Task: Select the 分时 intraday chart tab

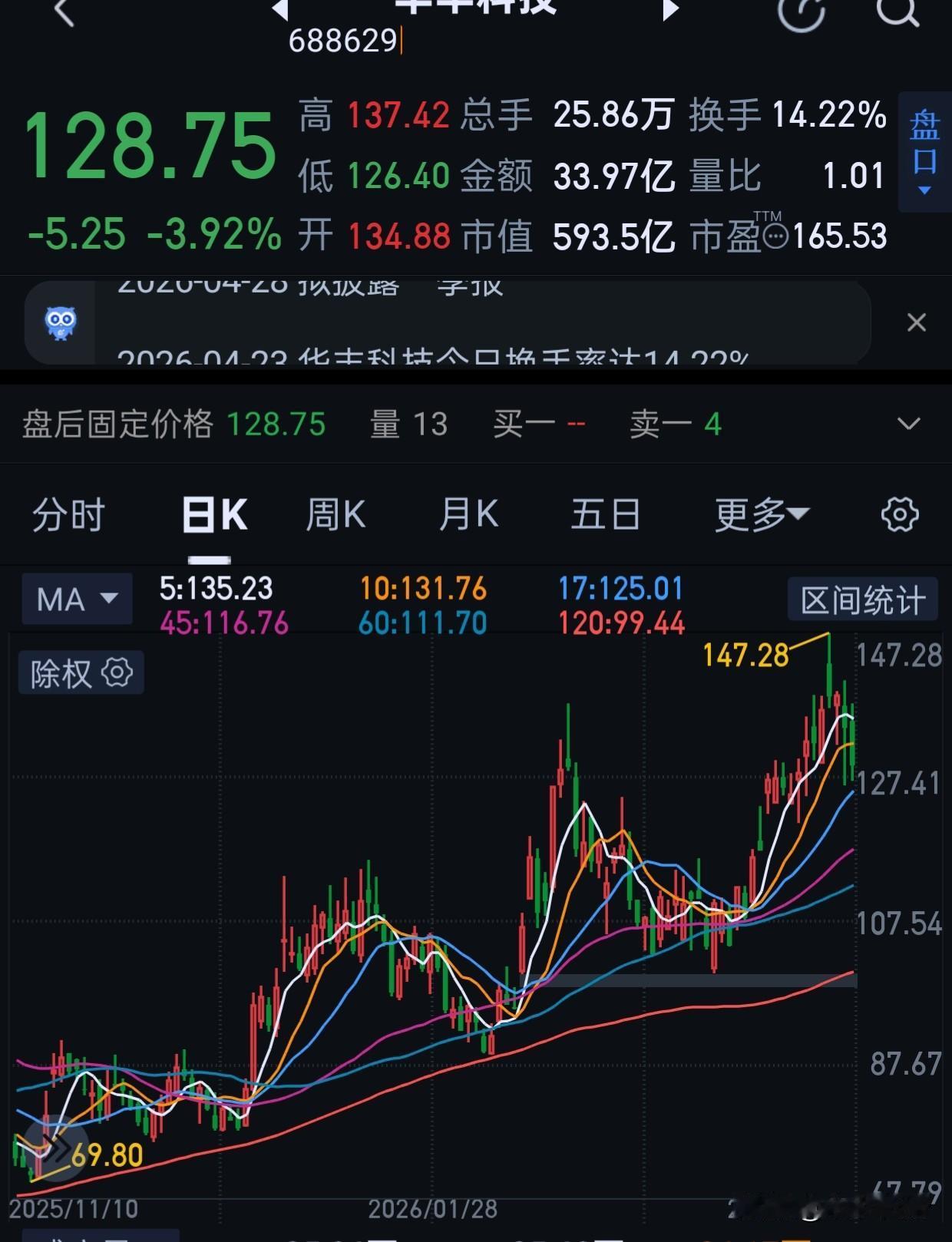Action: [x=68, y=515]
